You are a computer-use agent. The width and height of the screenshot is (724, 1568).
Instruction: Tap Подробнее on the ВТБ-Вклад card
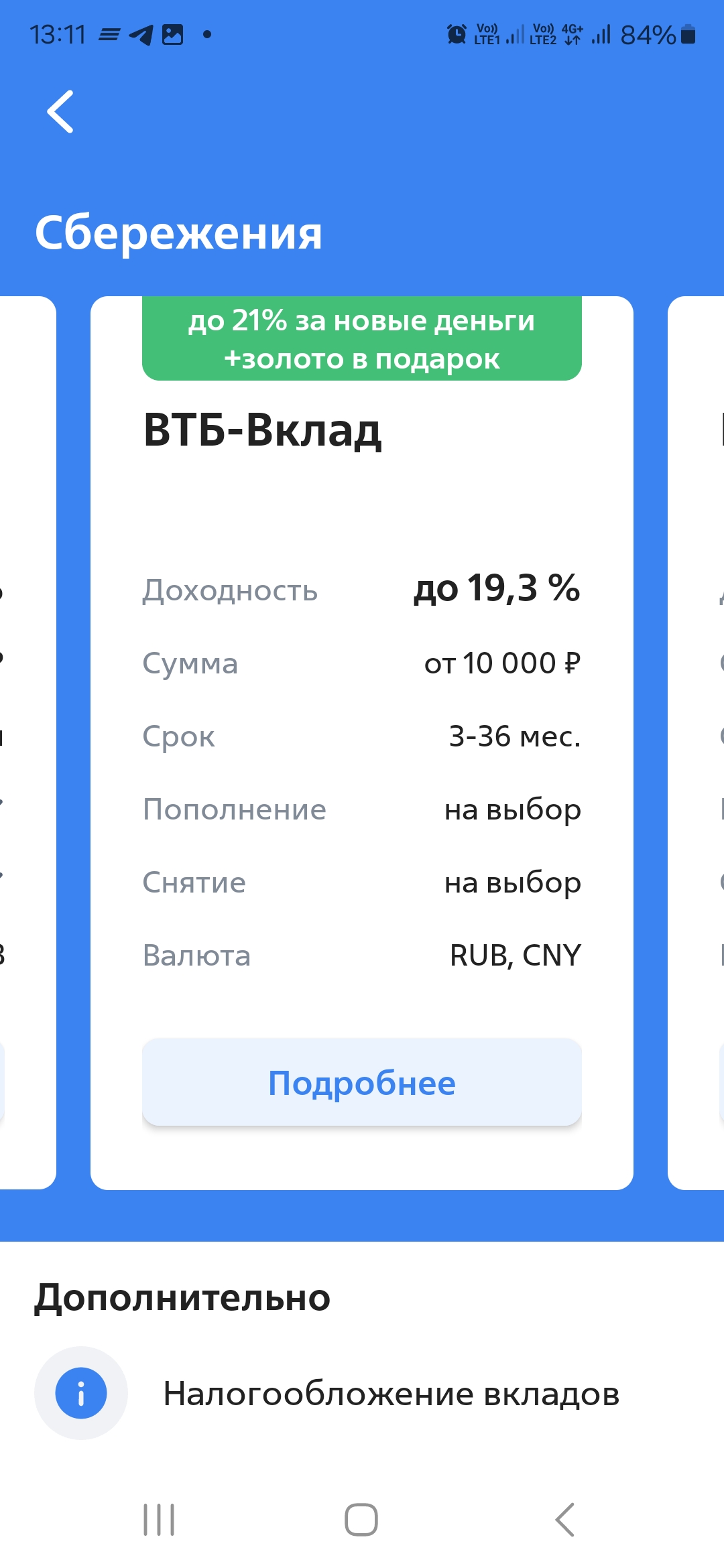pos(361,1083)
